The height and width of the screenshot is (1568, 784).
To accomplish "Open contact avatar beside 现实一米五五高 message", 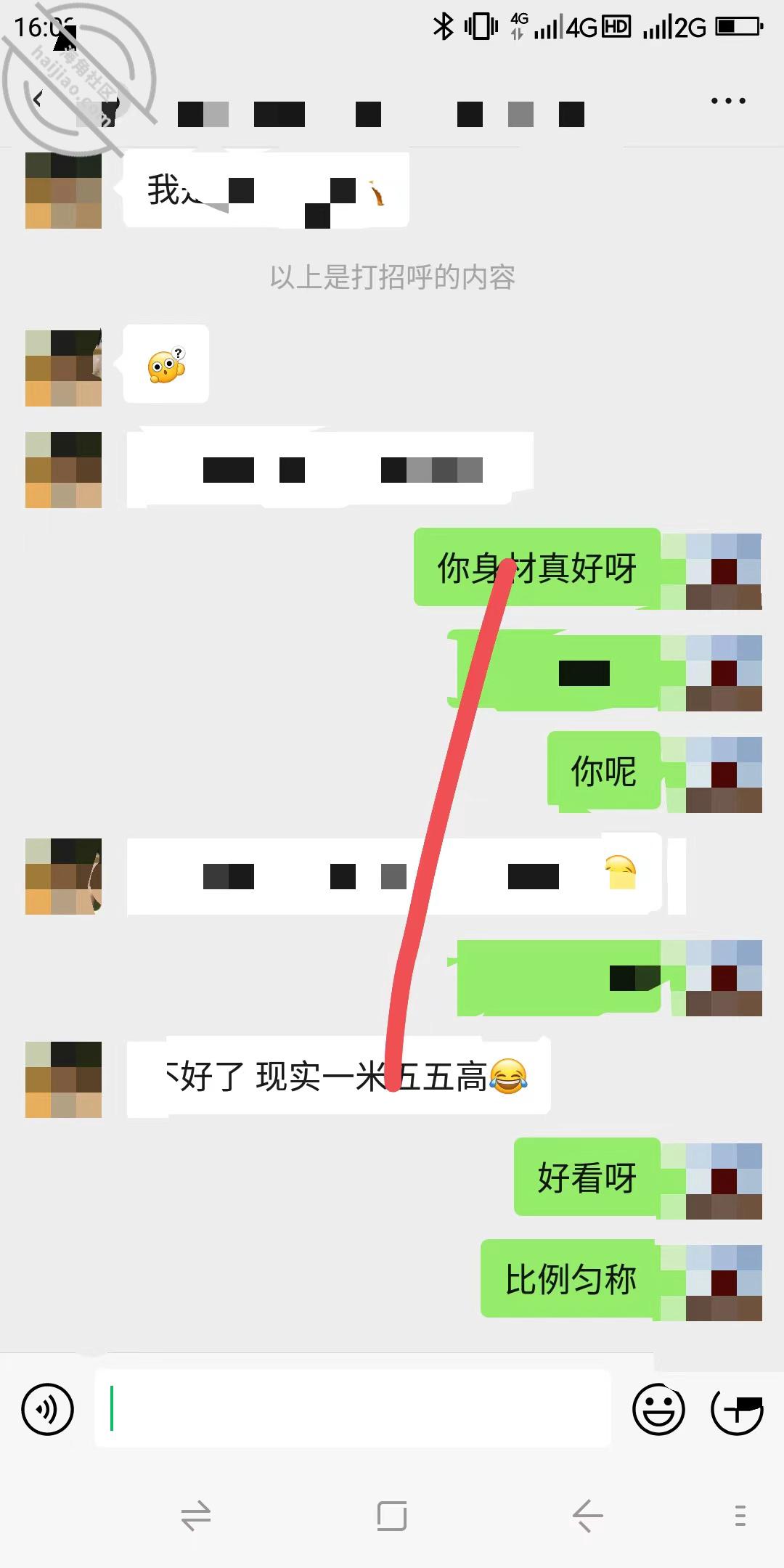I will [x=63, y=1079].
